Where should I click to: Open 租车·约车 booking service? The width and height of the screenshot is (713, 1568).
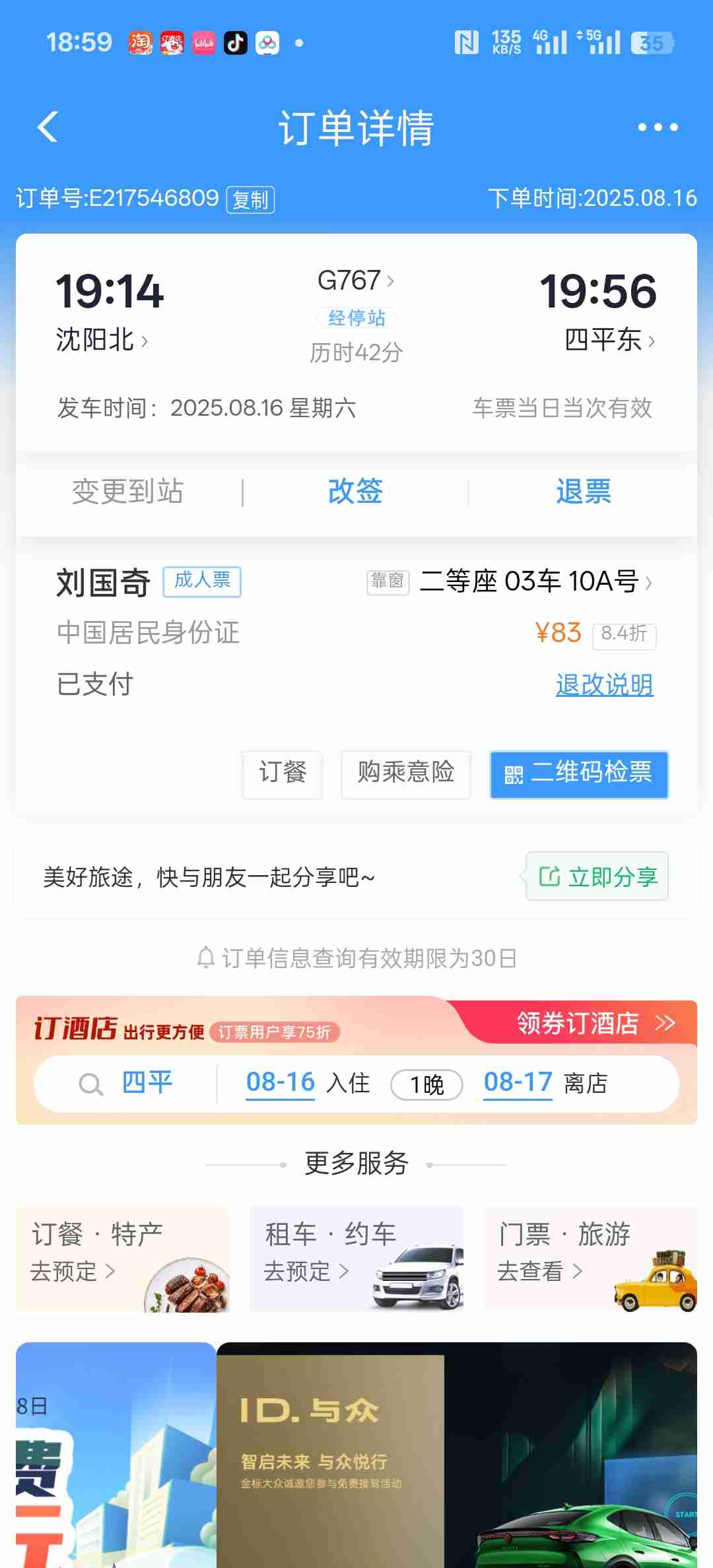pyautogui.click(x=356, y=1258)
